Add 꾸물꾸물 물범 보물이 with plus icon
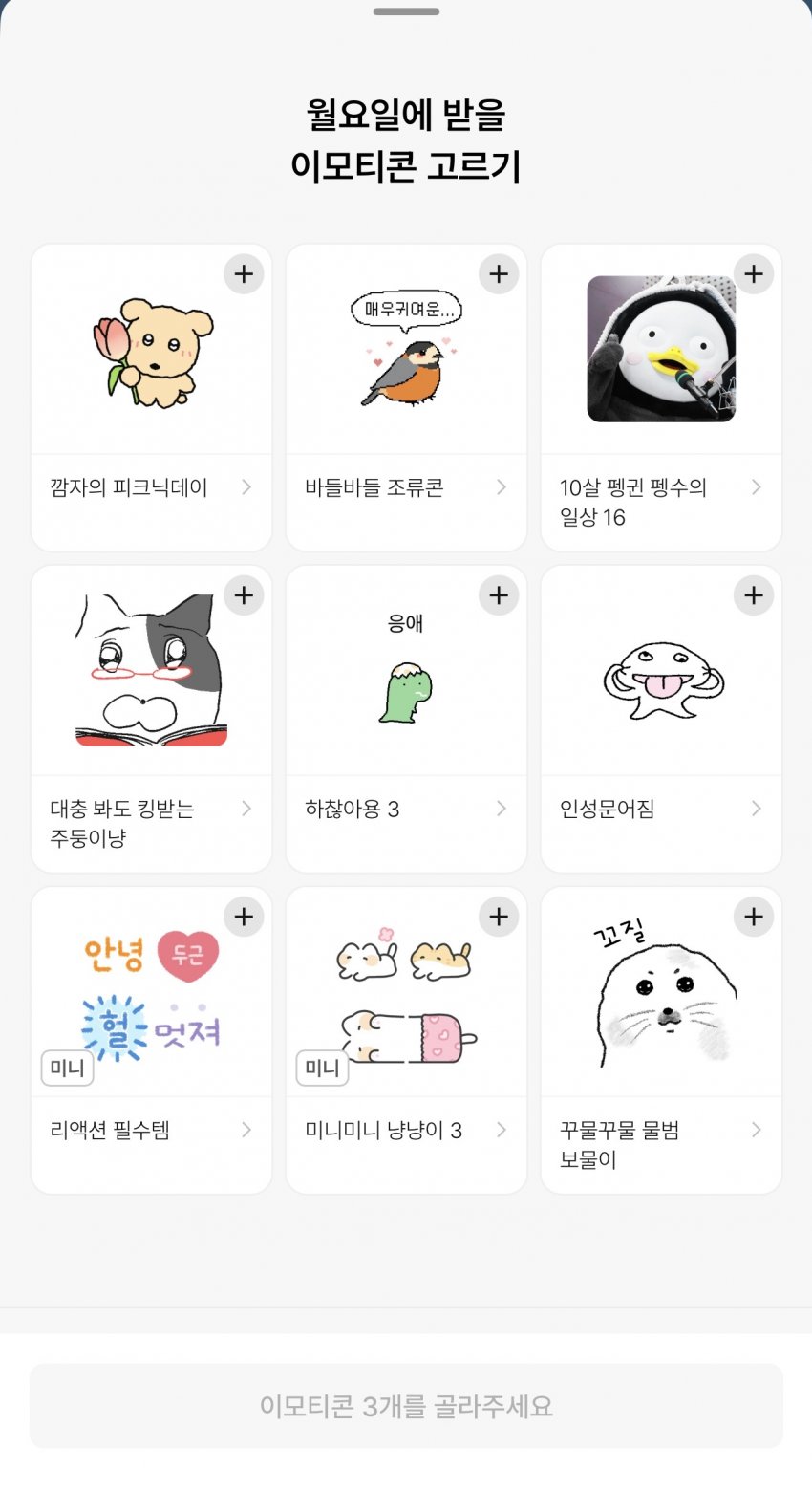Viewport: 812px width, 1491px height. (754, 917)
